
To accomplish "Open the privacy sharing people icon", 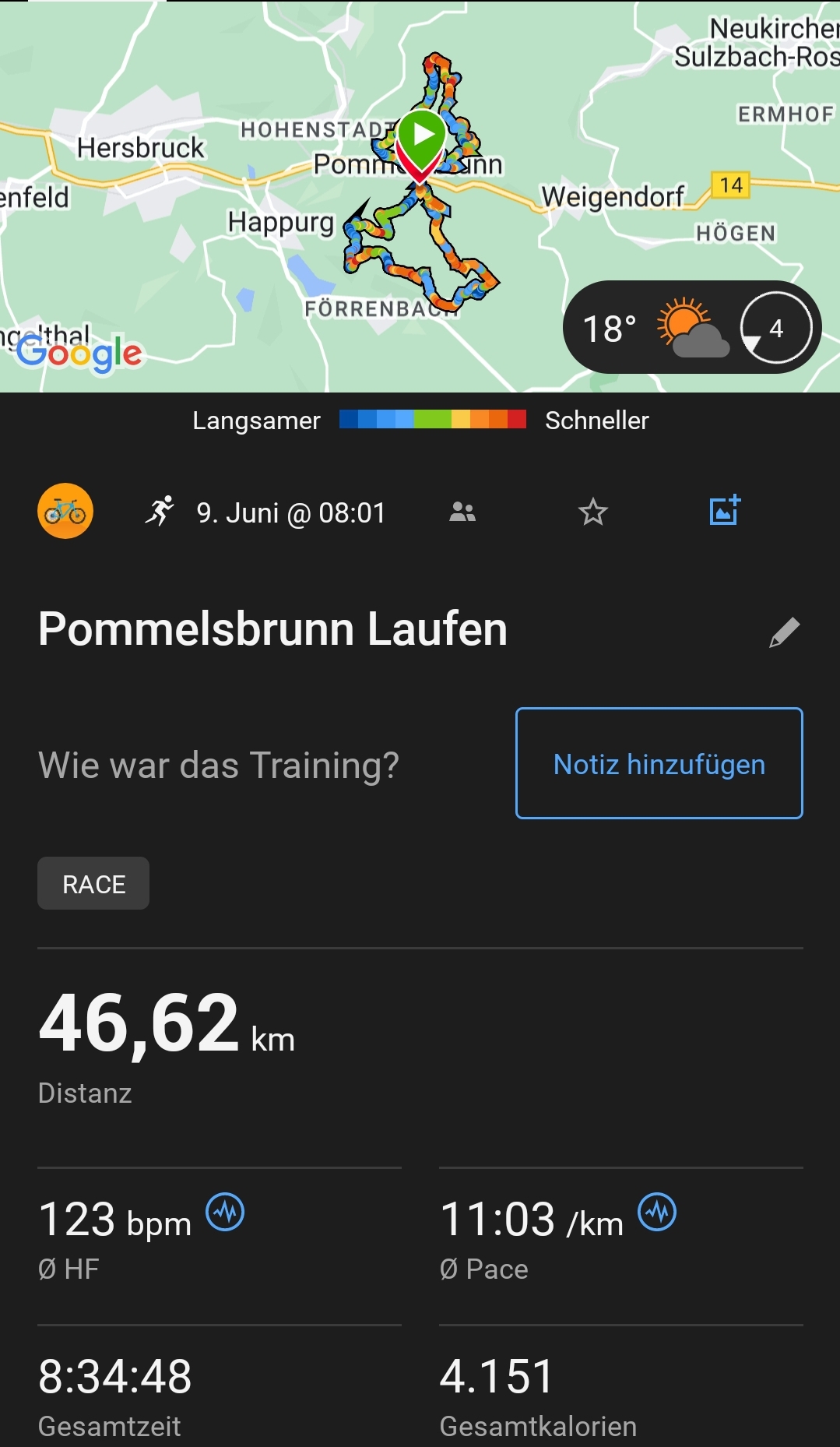I will (x=462, y=512).
